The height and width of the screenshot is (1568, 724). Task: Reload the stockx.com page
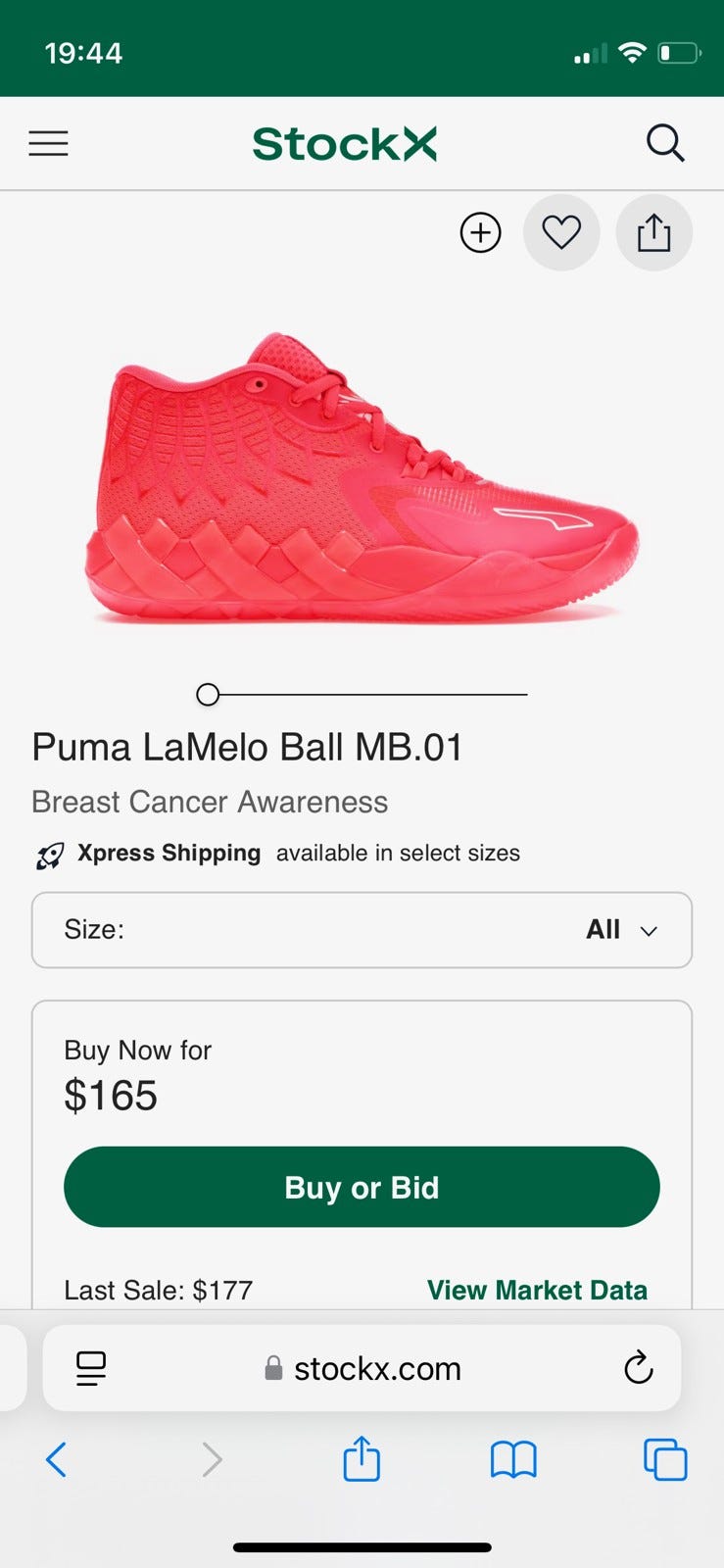coord(638,1367)
